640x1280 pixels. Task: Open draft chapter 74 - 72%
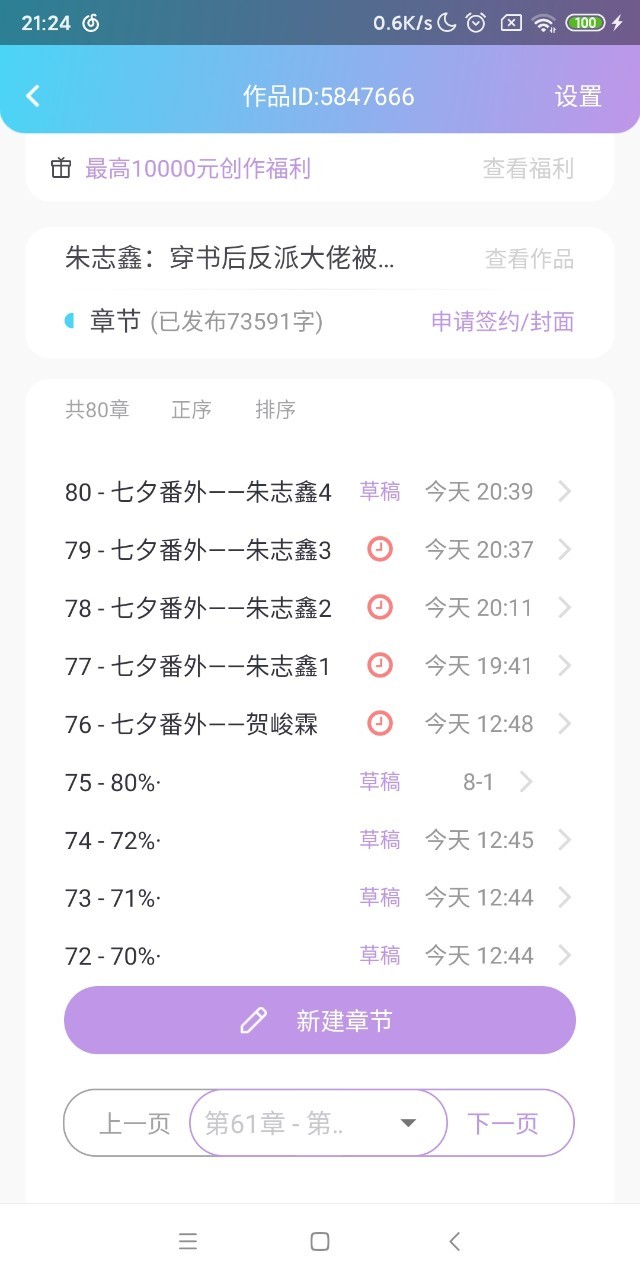click(320, 840)
